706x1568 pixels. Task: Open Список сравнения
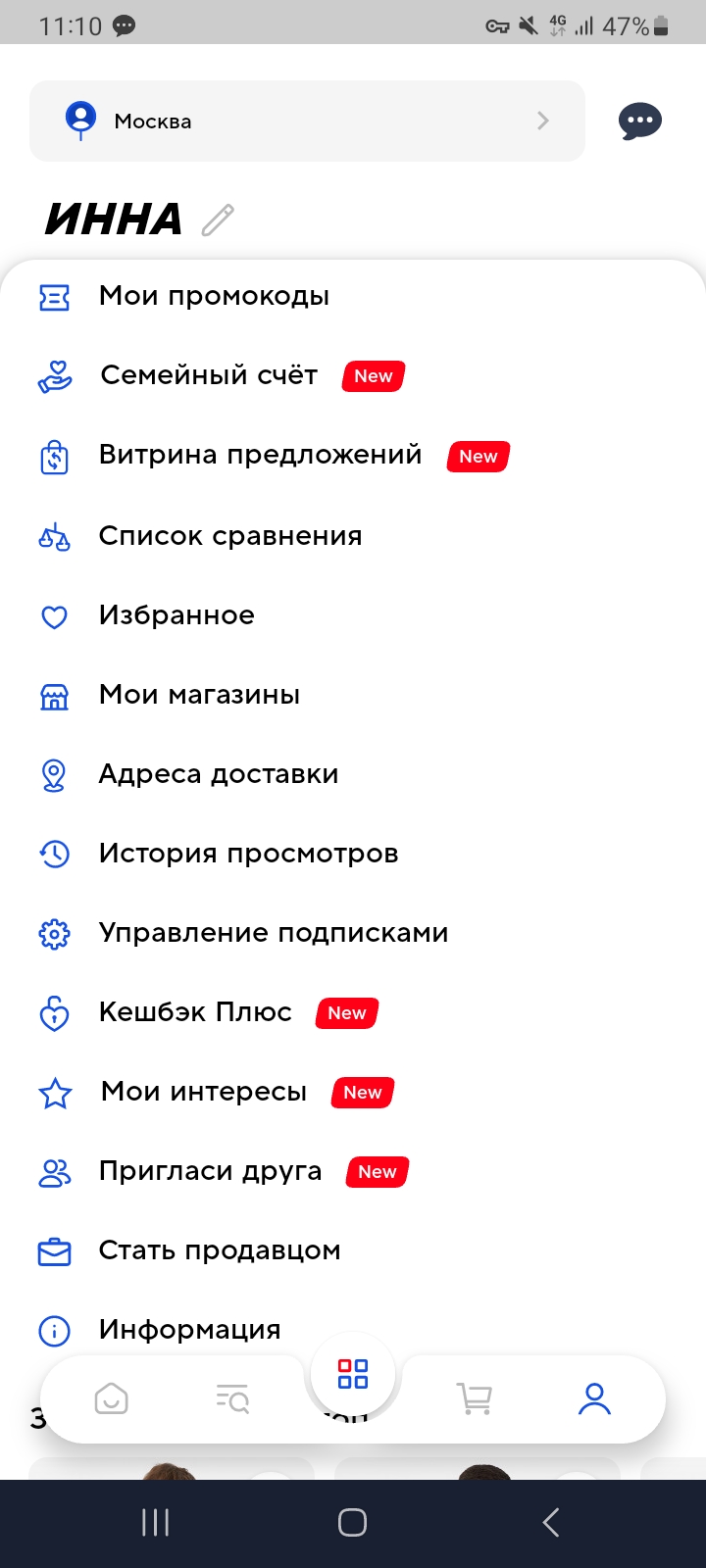point(230,536)
